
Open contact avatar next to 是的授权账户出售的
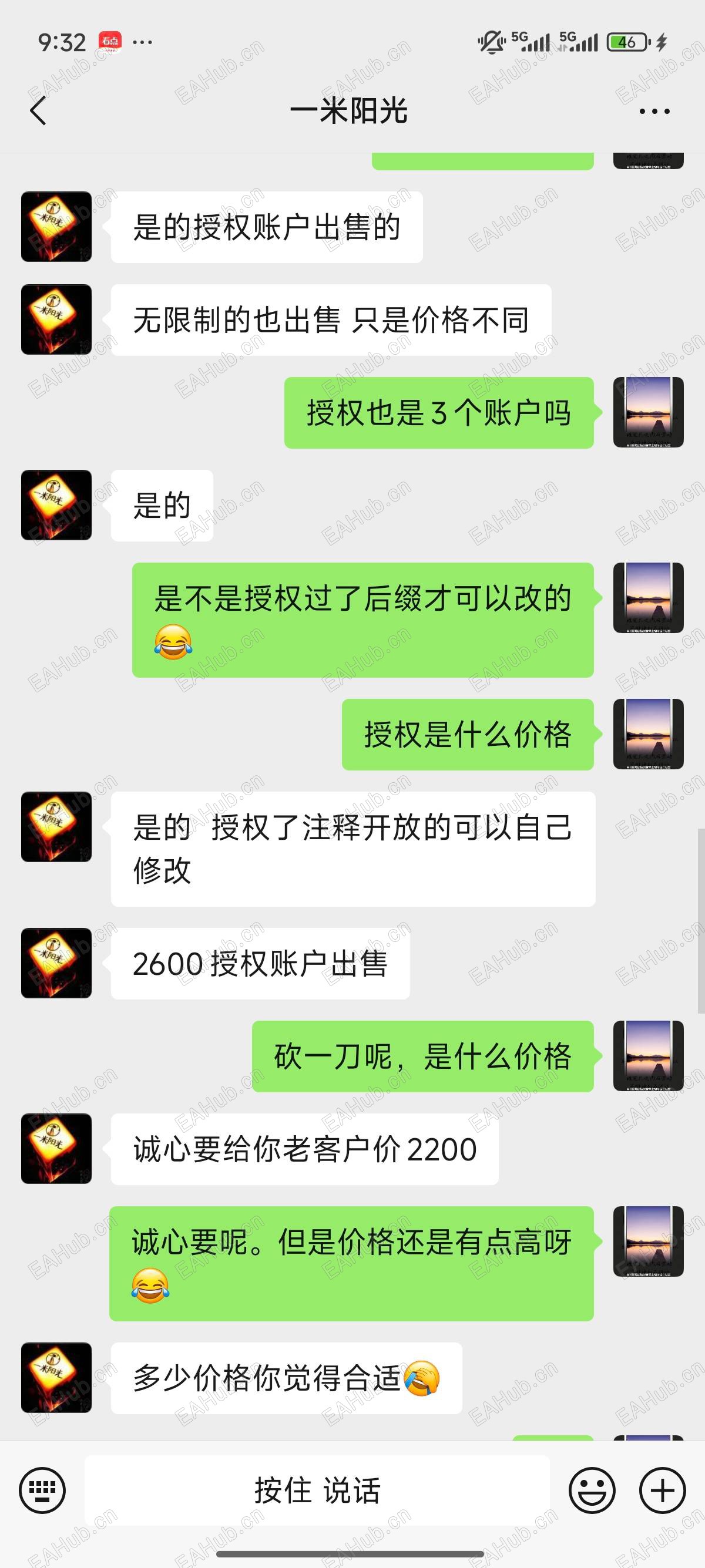tap(56, 227)
